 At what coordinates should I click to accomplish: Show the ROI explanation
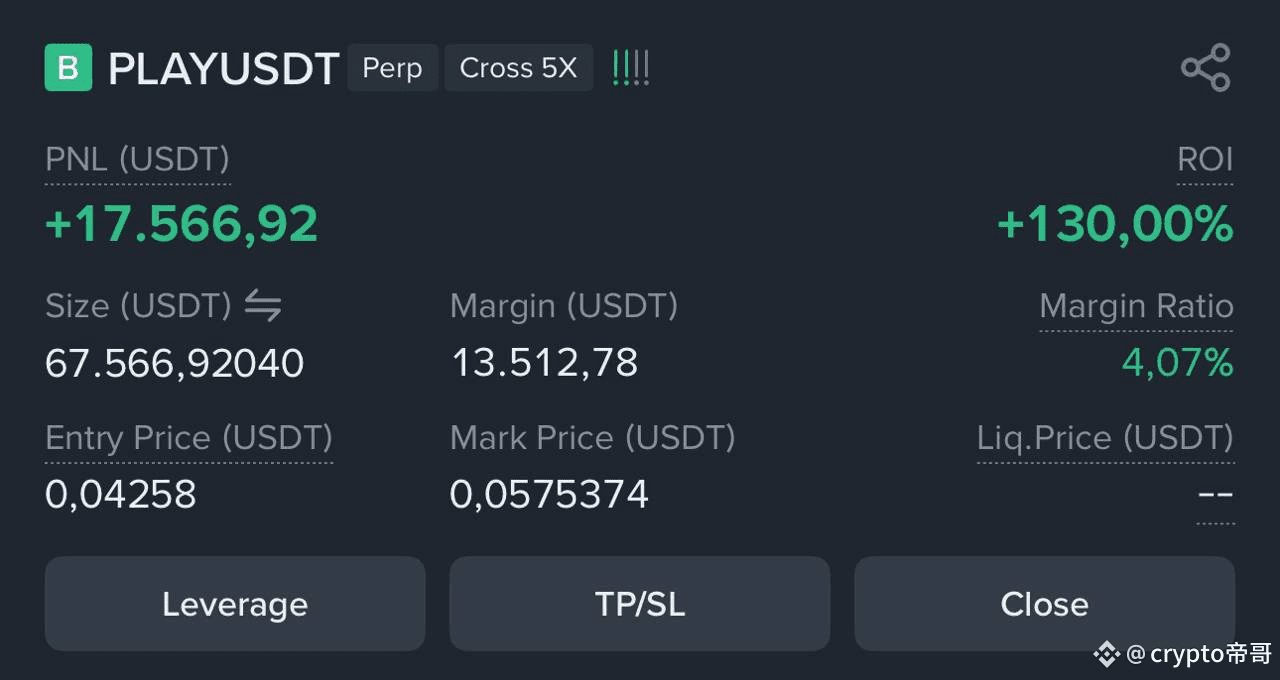(1204, 160)
